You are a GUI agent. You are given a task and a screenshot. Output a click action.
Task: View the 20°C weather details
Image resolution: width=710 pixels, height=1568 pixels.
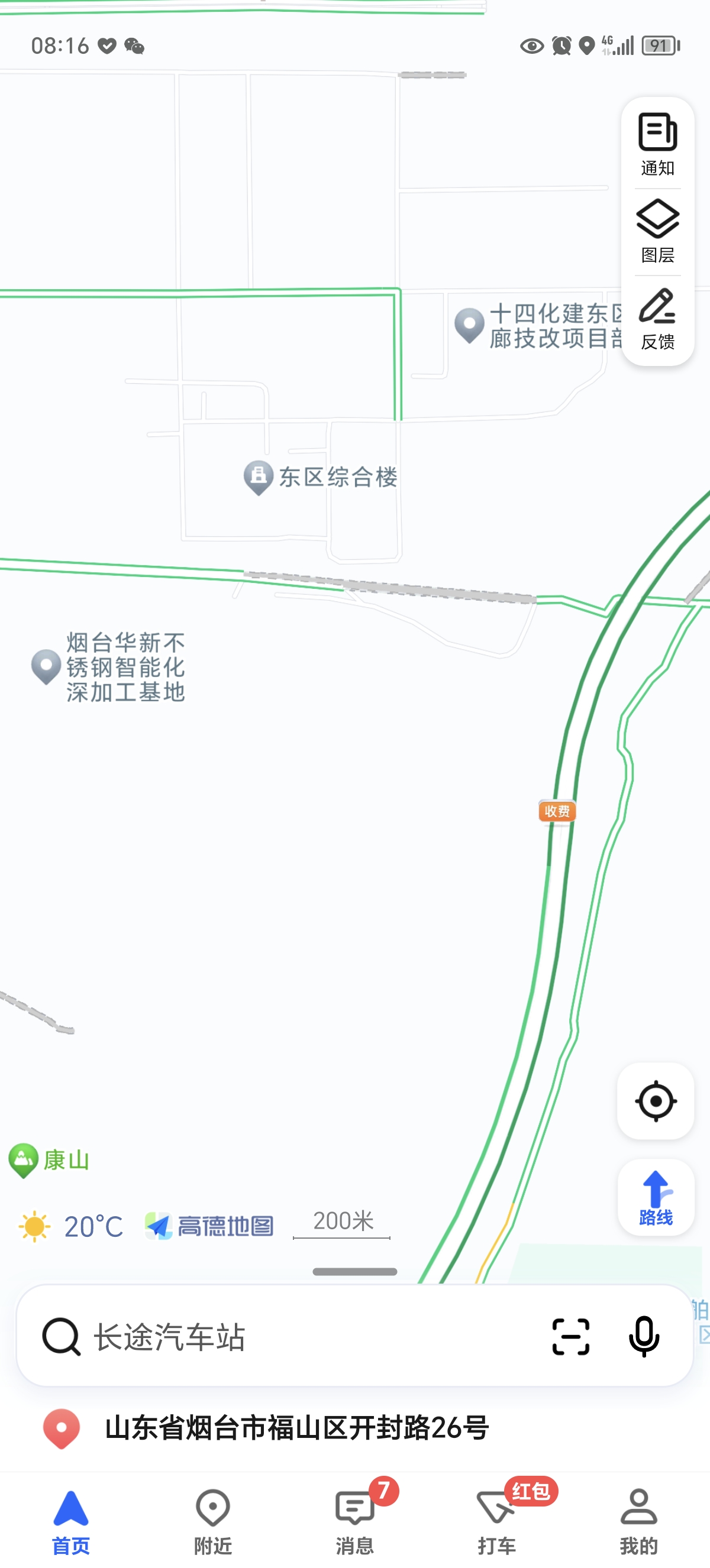click(x=70, y=1226)
